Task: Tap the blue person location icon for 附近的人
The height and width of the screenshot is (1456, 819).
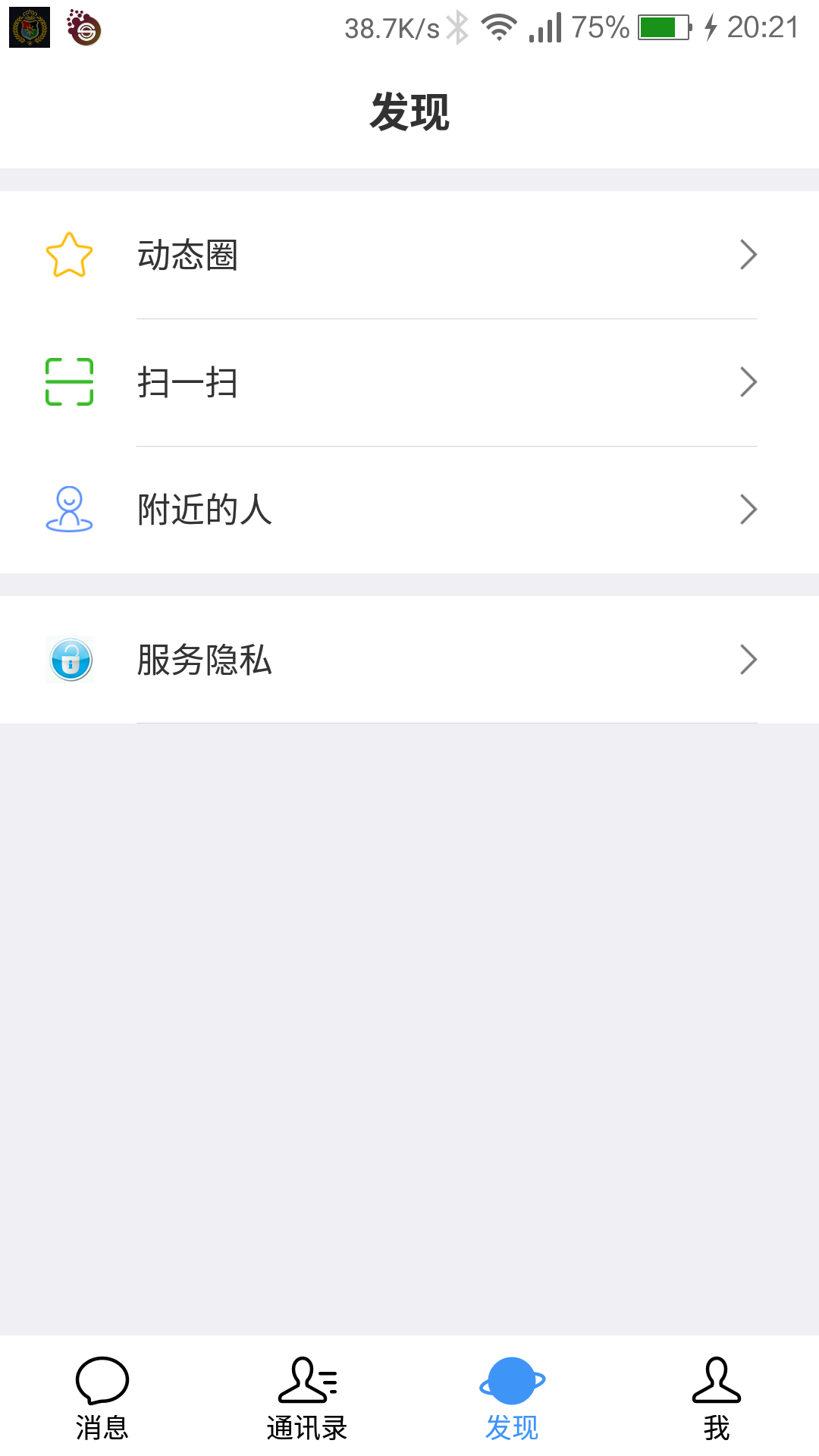Action: (70, 510)
